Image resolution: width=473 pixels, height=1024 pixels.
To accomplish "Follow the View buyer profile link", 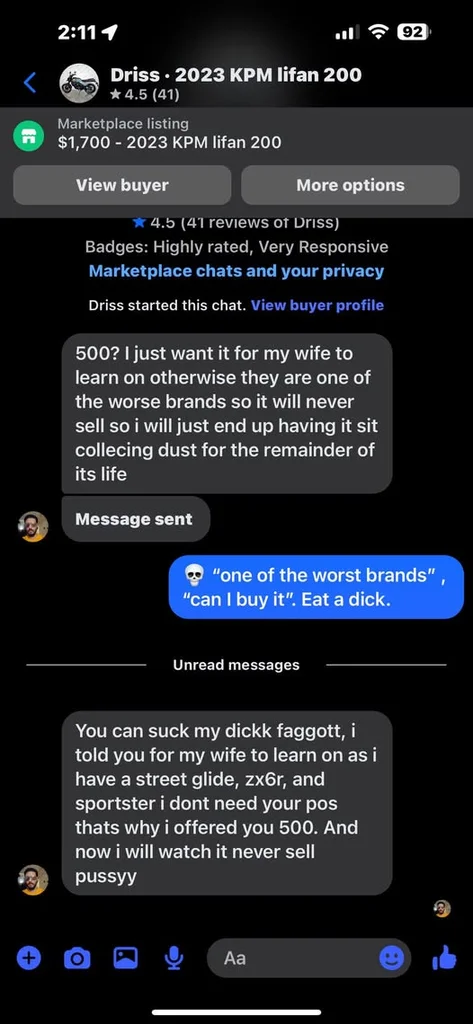I will tap(318, 305).
